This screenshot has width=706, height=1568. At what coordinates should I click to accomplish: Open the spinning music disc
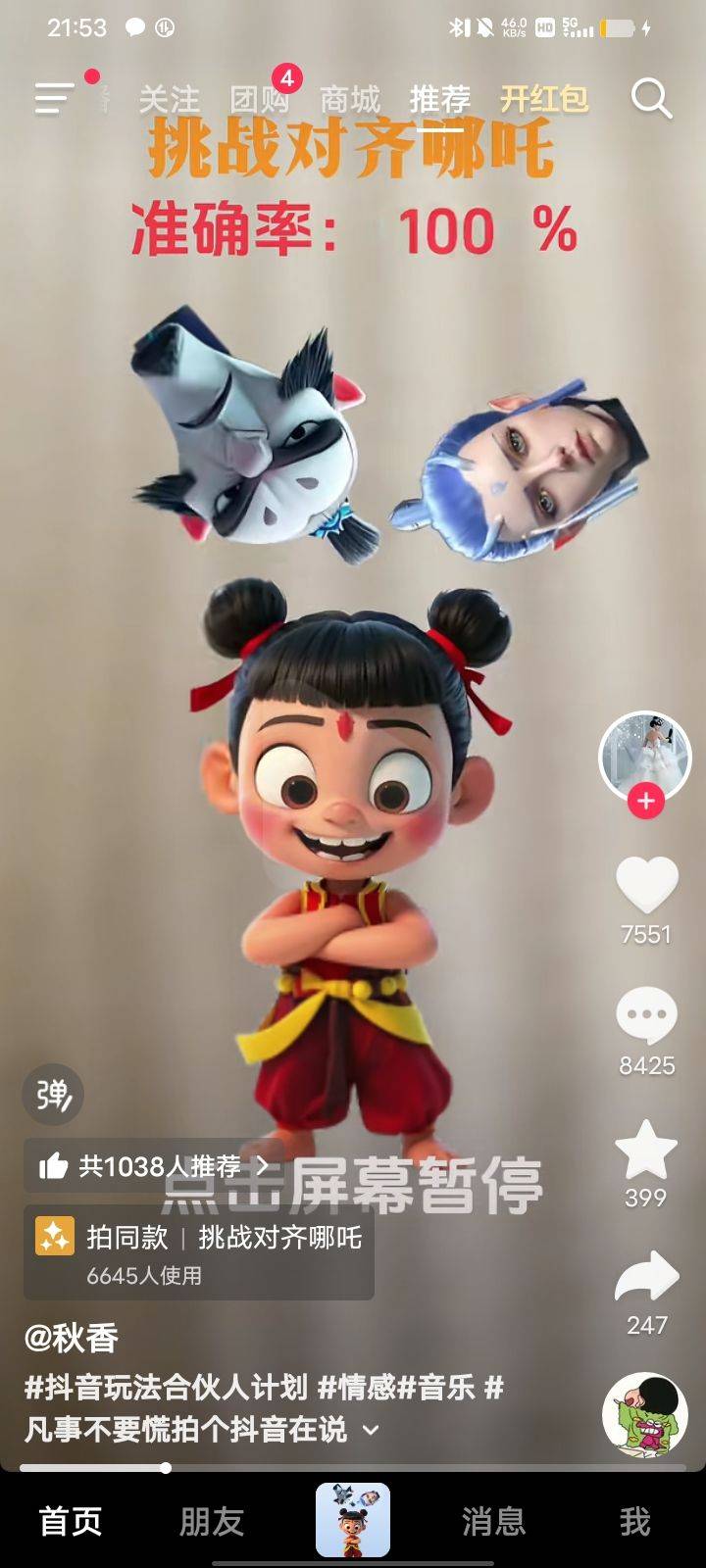pos(644,1415)
